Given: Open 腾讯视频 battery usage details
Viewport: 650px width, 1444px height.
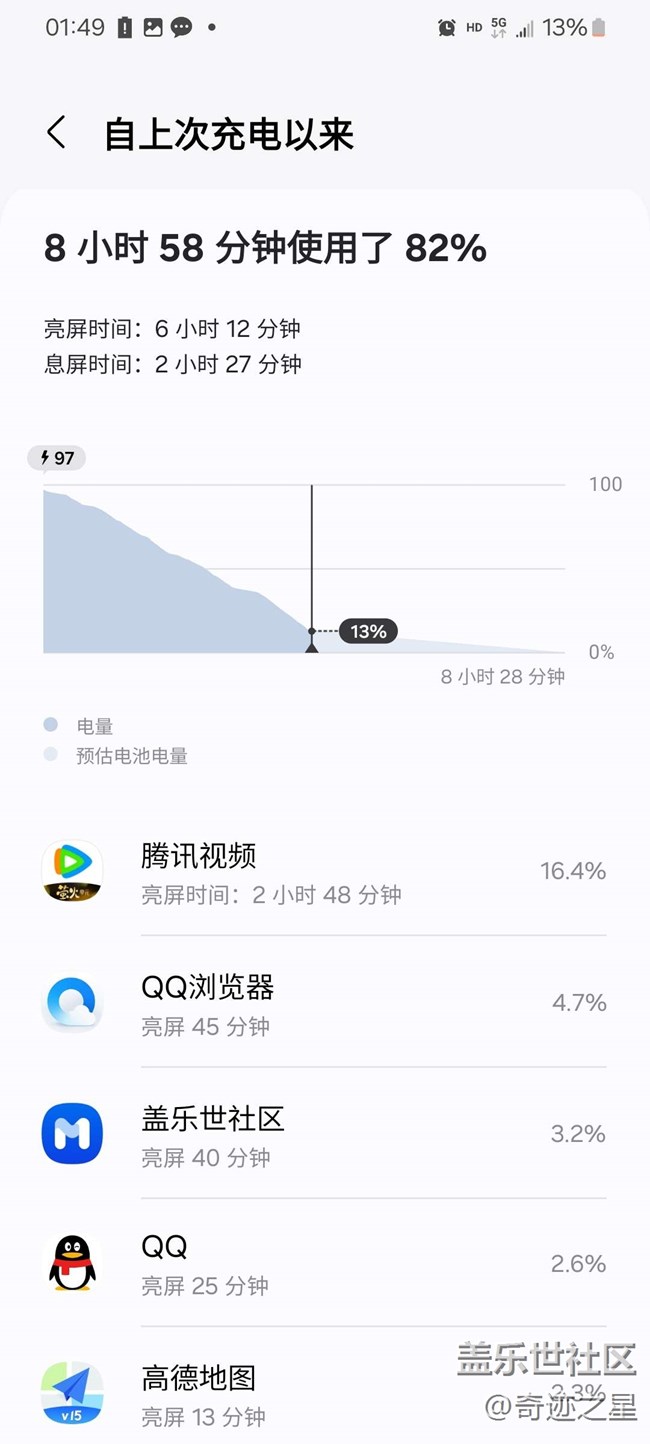Looking at the screenshot, I should pyautogui.click(x=325, y=871).
